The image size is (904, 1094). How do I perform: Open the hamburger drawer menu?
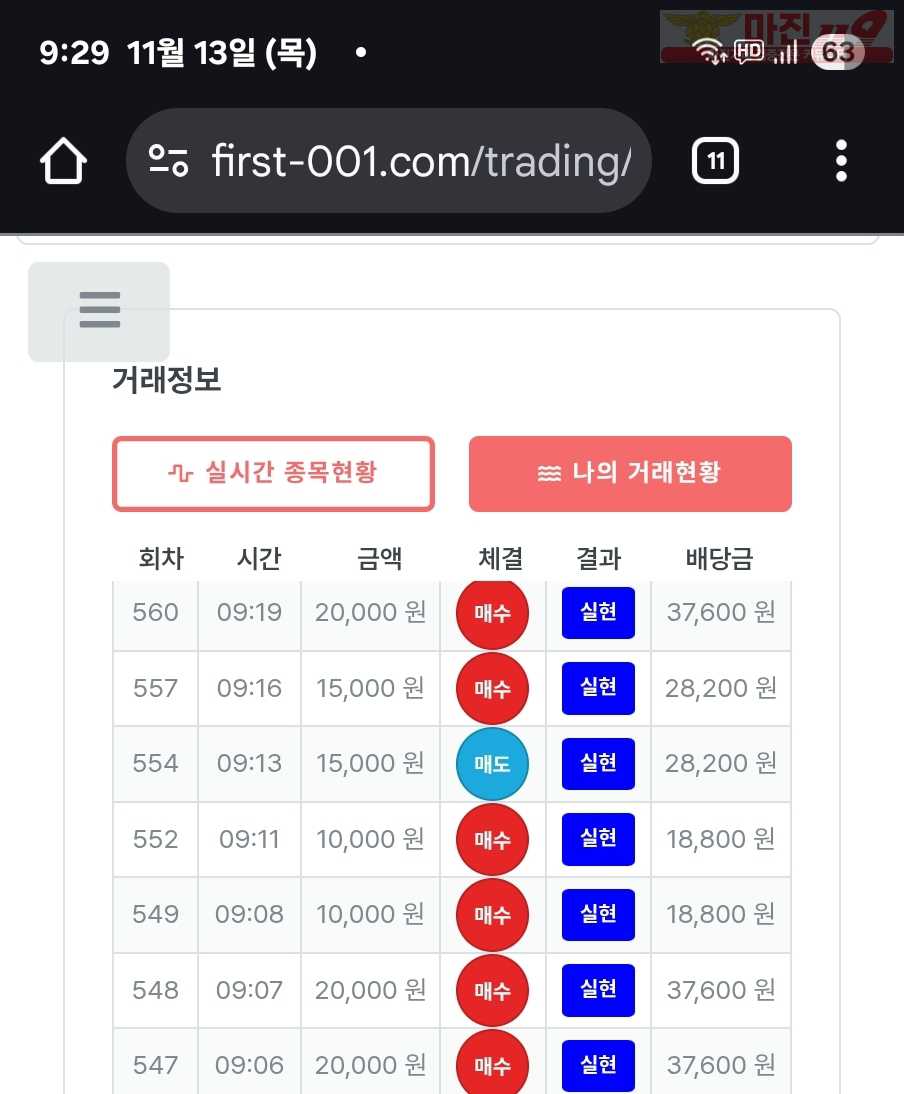click(99, 311)
